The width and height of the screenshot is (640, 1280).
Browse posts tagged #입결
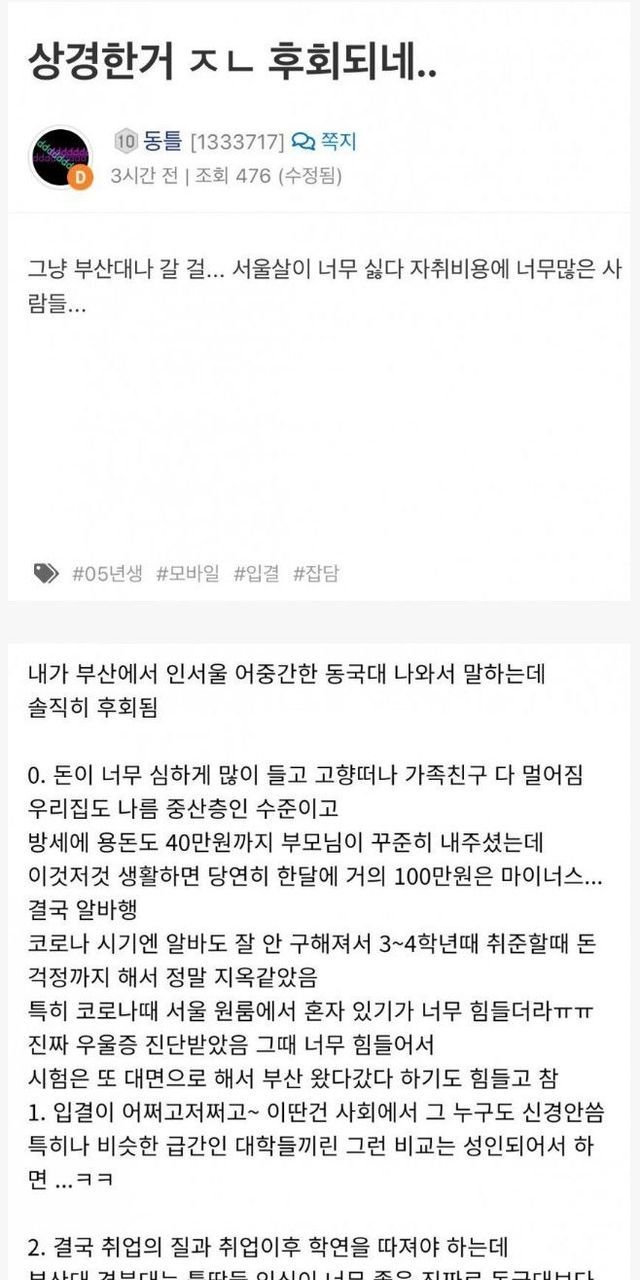tap(256, 573)
